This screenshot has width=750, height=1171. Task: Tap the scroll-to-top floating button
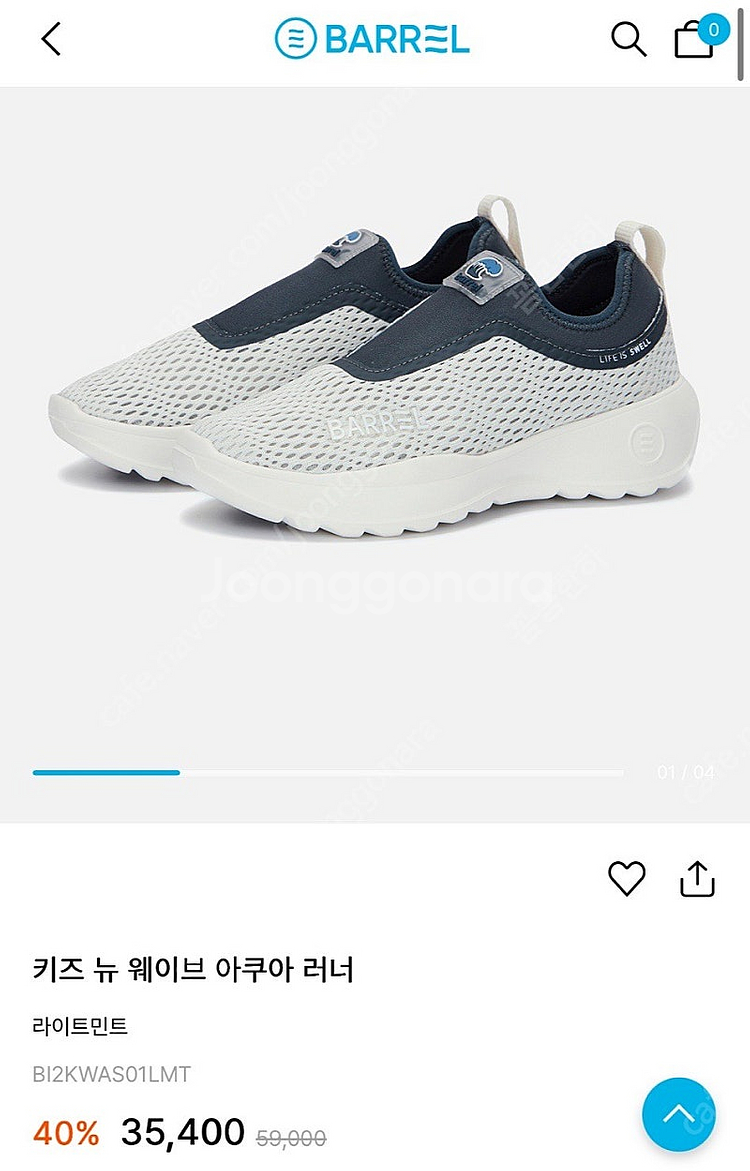pyautogui.click(x=679, y=1115)
